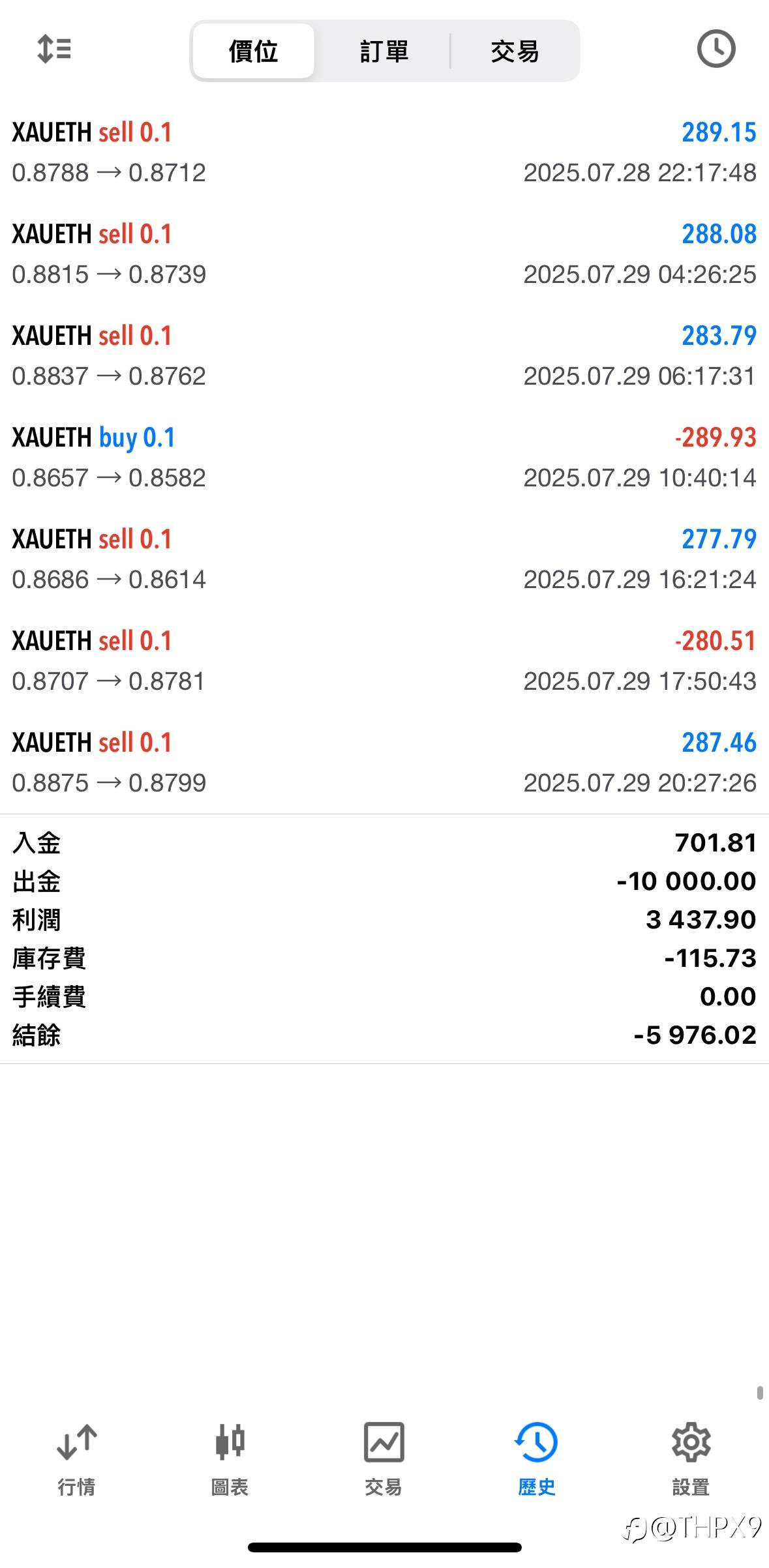Screen dimensions: 769x1568
Task: Open the XAUETH sell trade with 289.15 profit
Action: click(384, 153)
